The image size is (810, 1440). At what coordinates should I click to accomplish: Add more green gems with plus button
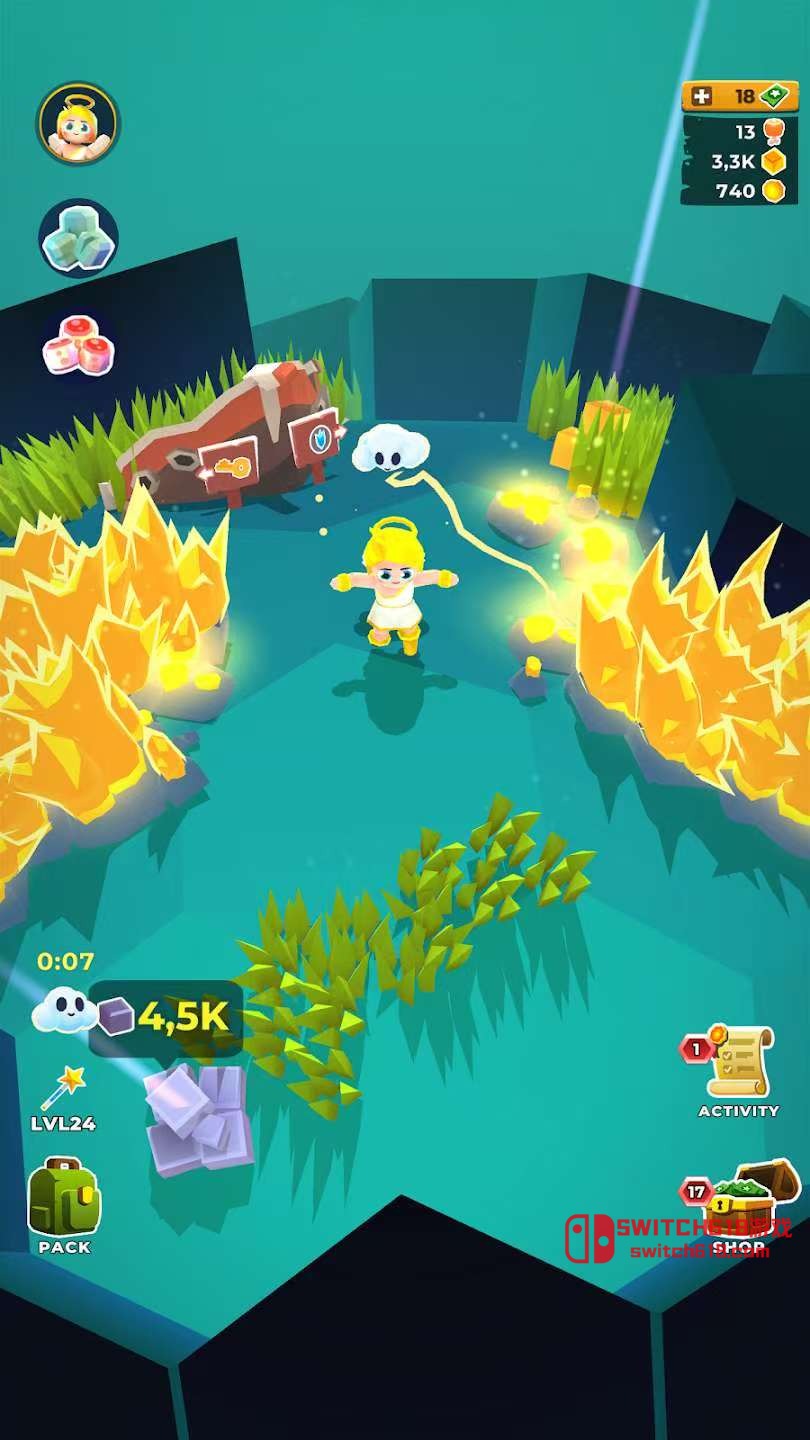(703, 97)
